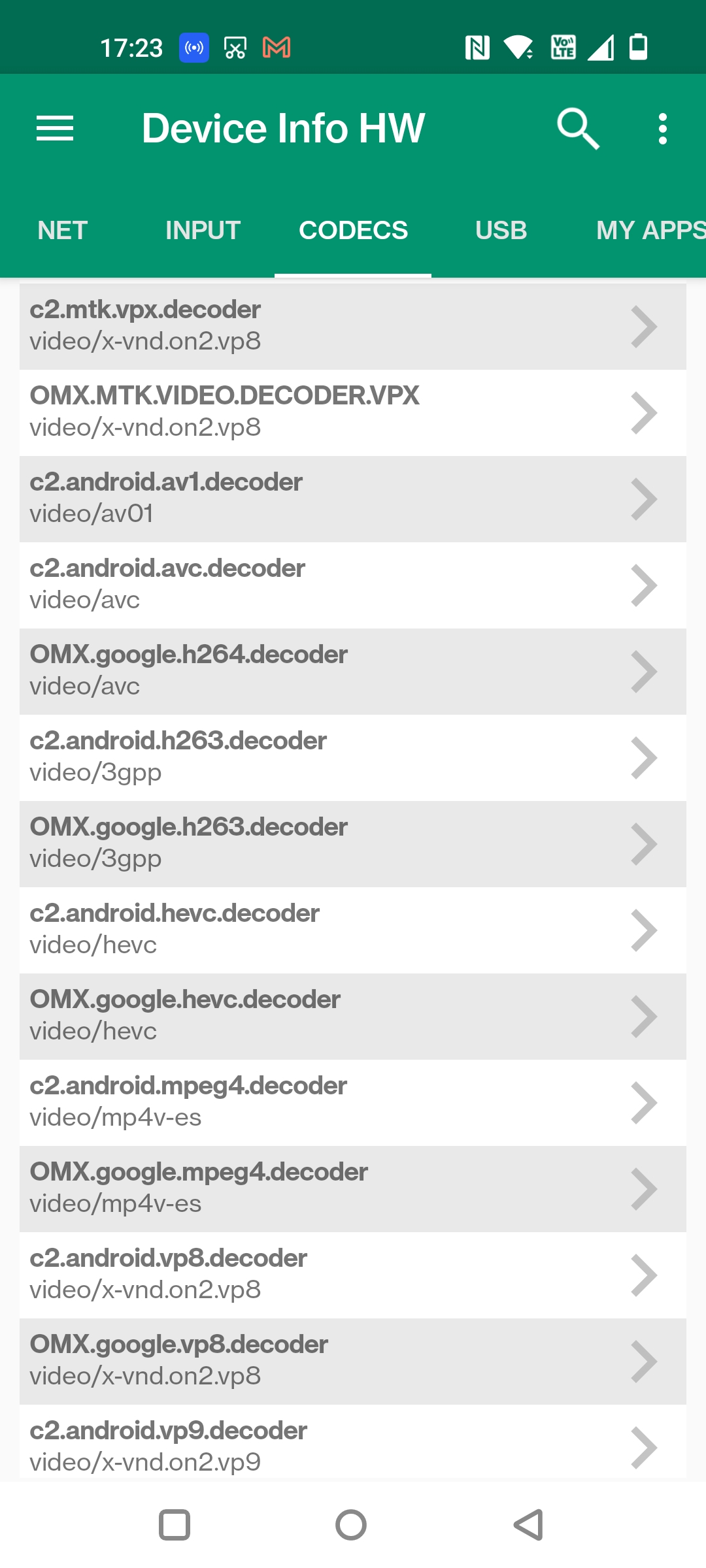This screenshot has height=1568, width=706.
Task: Switch to the INPUT tab
Action: pyautogui.click(x=203, y=231)
